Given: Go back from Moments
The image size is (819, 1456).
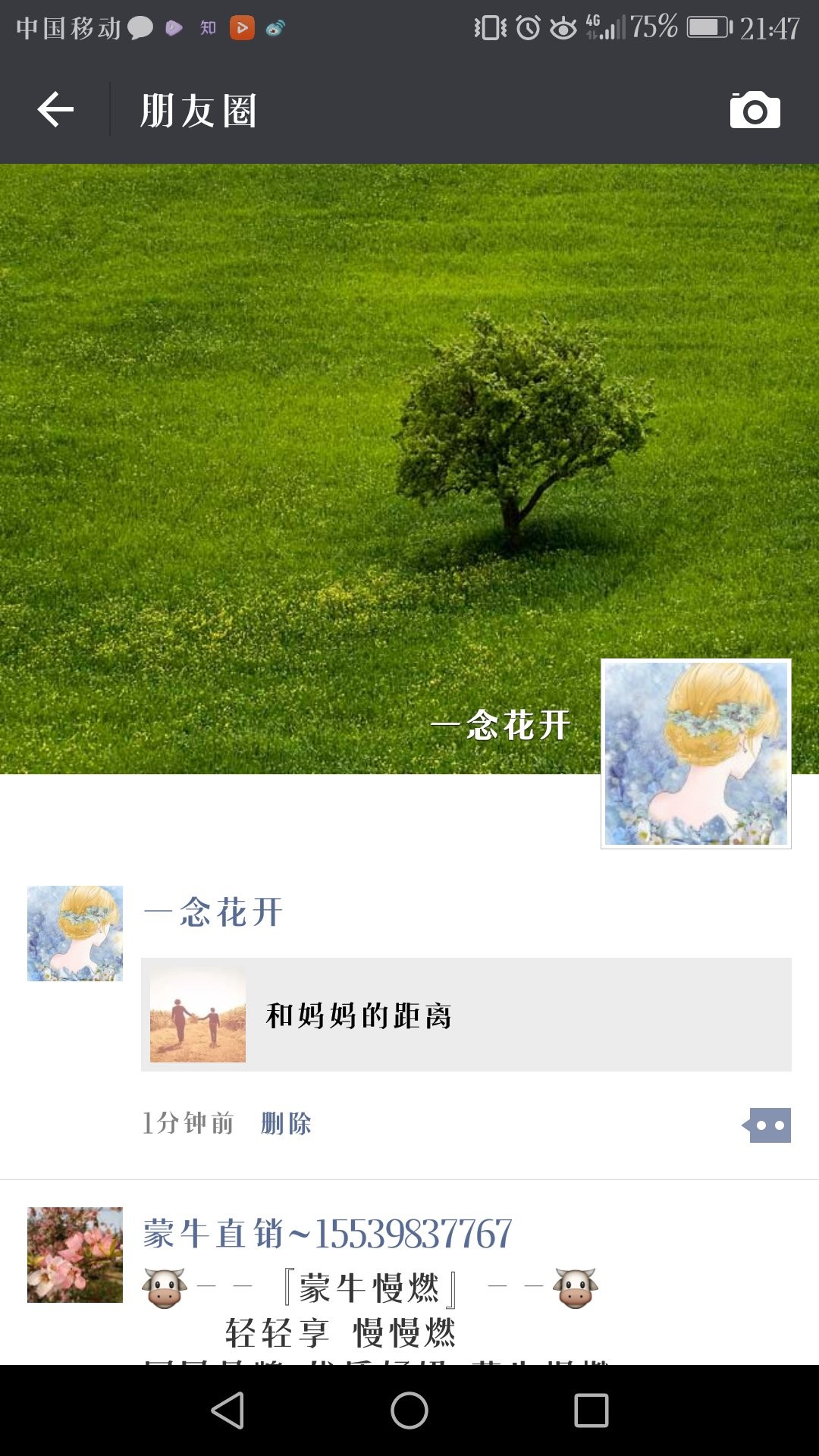Looking at the screenshot, I should [x=55, y=110].
